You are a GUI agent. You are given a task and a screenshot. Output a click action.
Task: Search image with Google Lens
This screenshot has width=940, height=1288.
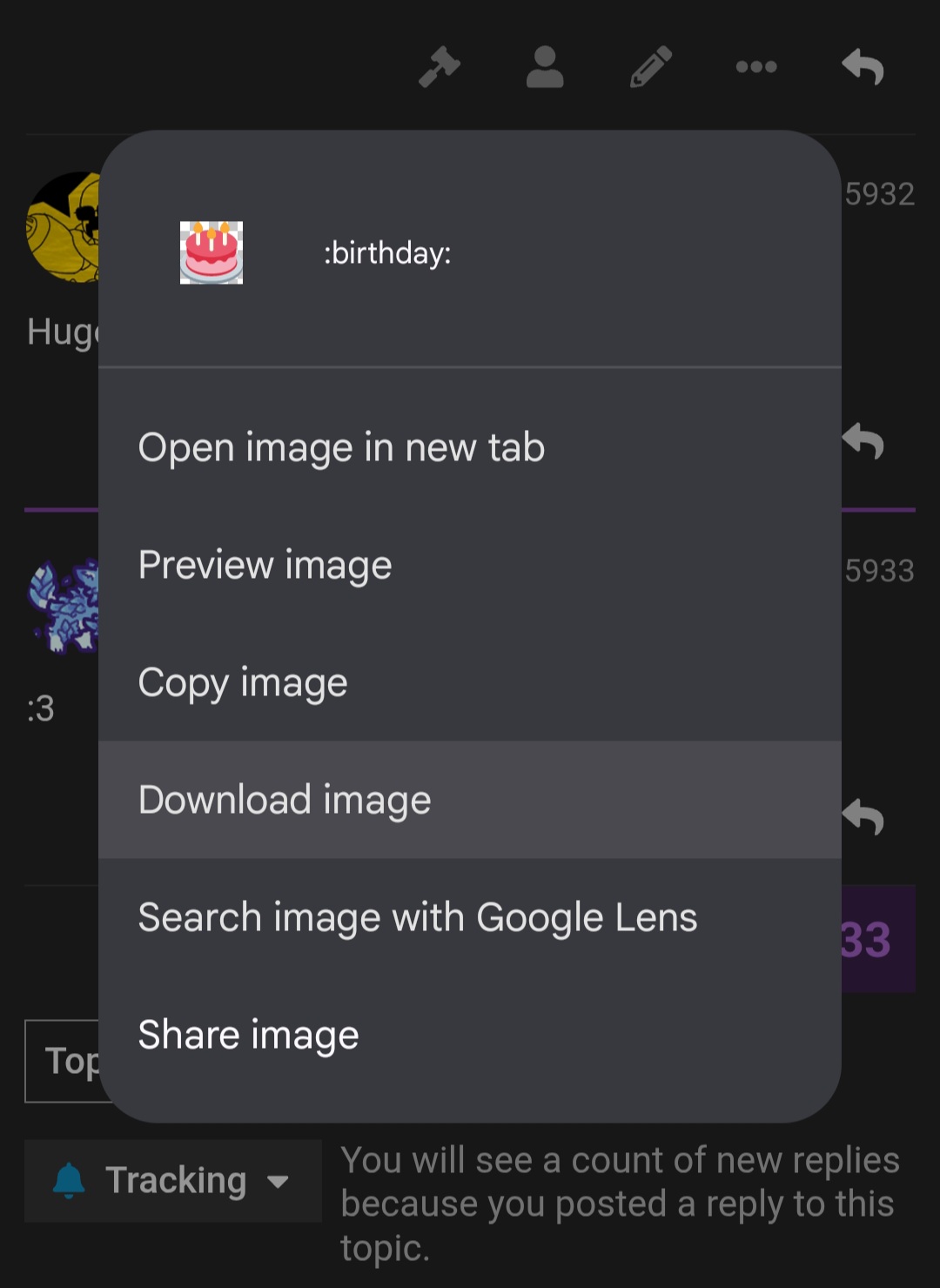click(418, 918)
